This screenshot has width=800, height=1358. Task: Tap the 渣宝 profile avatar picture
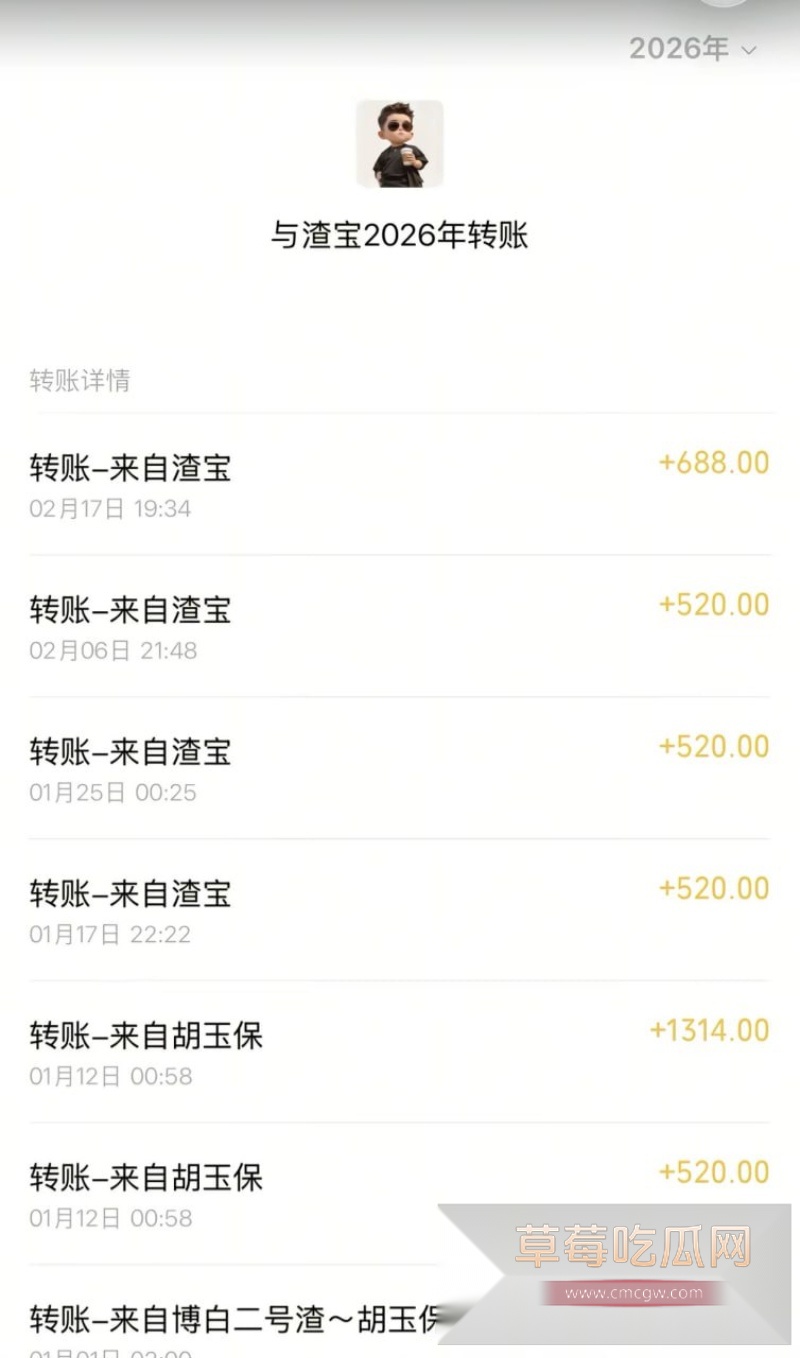[x=400, y=143]
